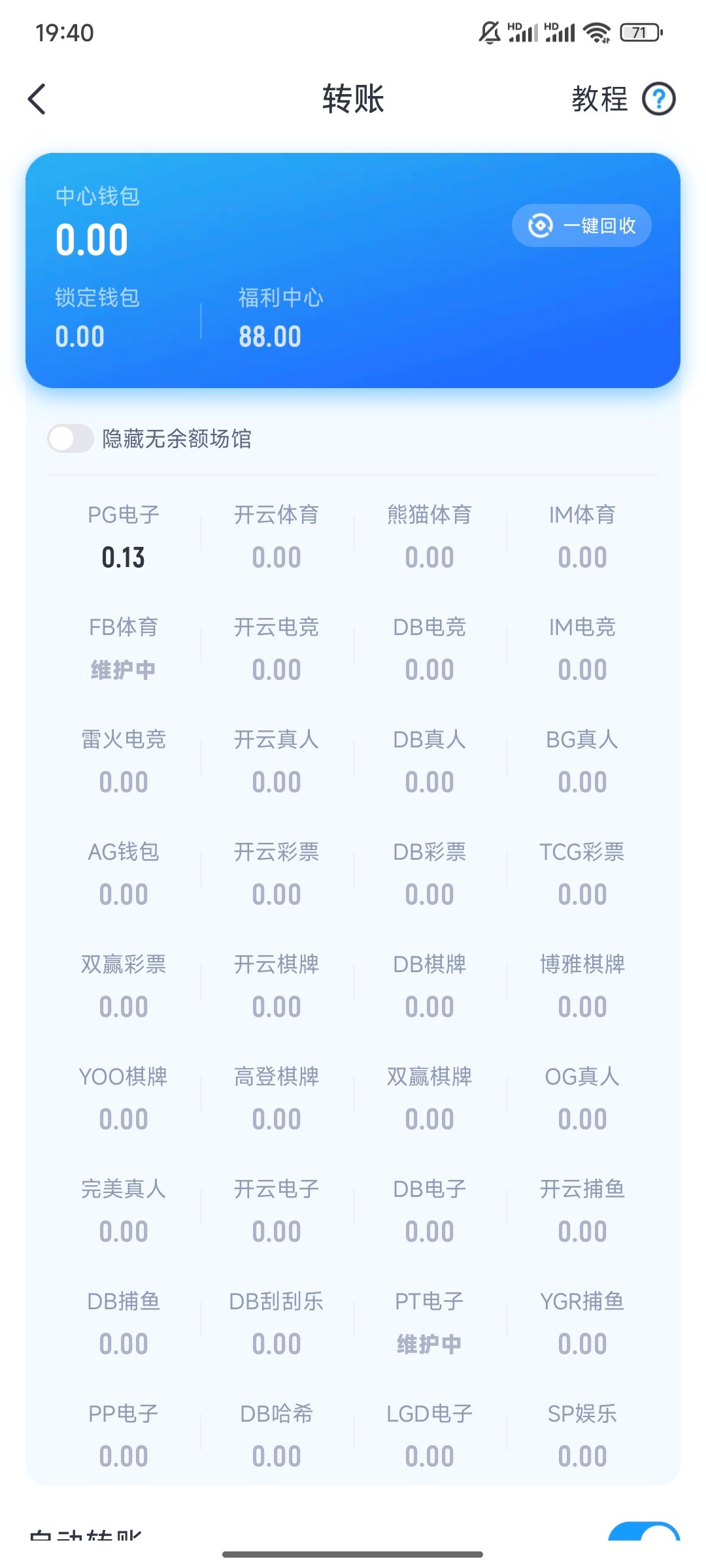Viewport: 706px width, 1568px height.
Task: Open the IM体育 venue balance
Action: pyautogui.click(x=582, y=536)
